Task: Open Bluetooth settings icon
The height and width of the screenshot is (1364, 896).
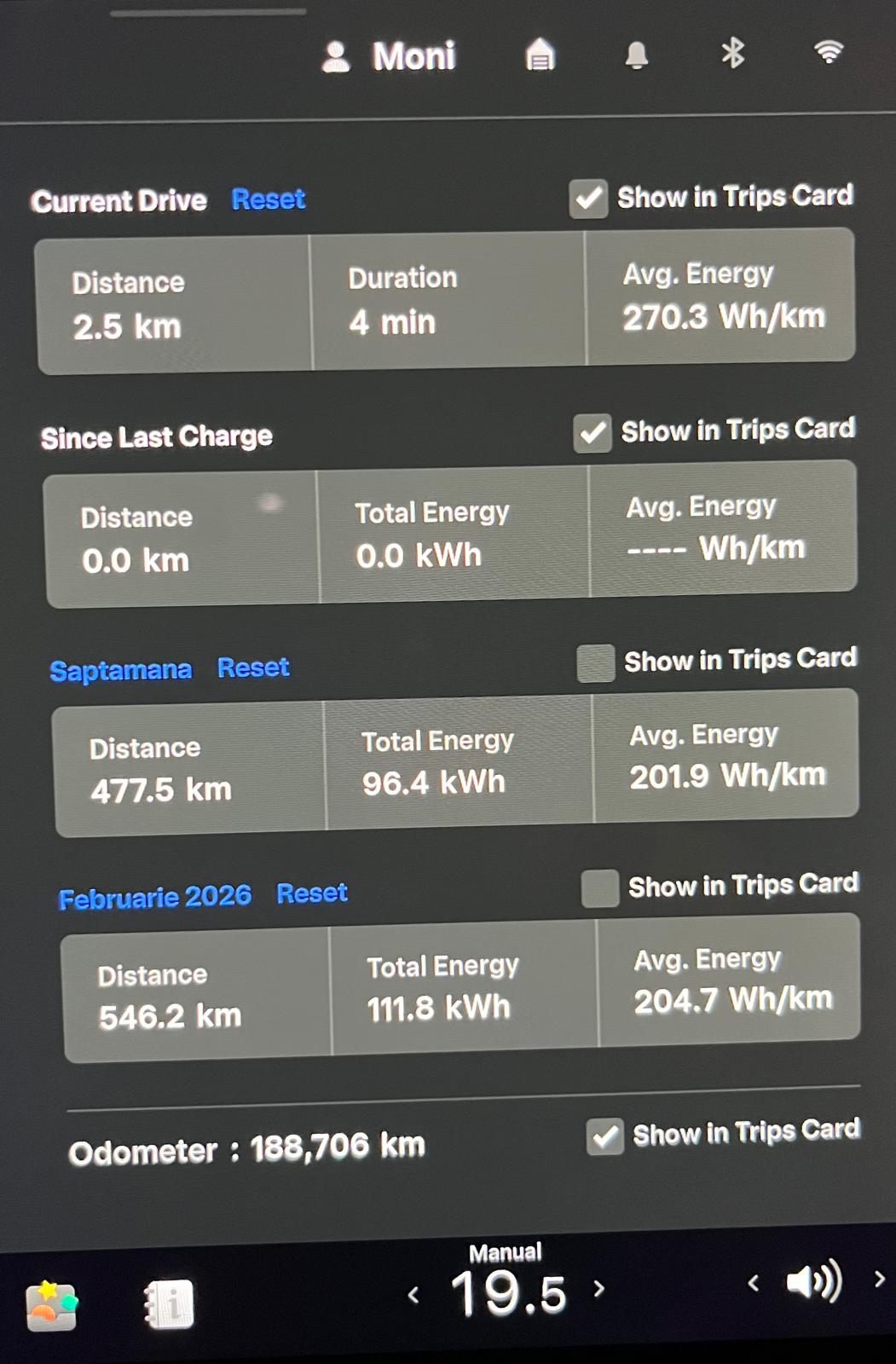Action: point(732,54)
